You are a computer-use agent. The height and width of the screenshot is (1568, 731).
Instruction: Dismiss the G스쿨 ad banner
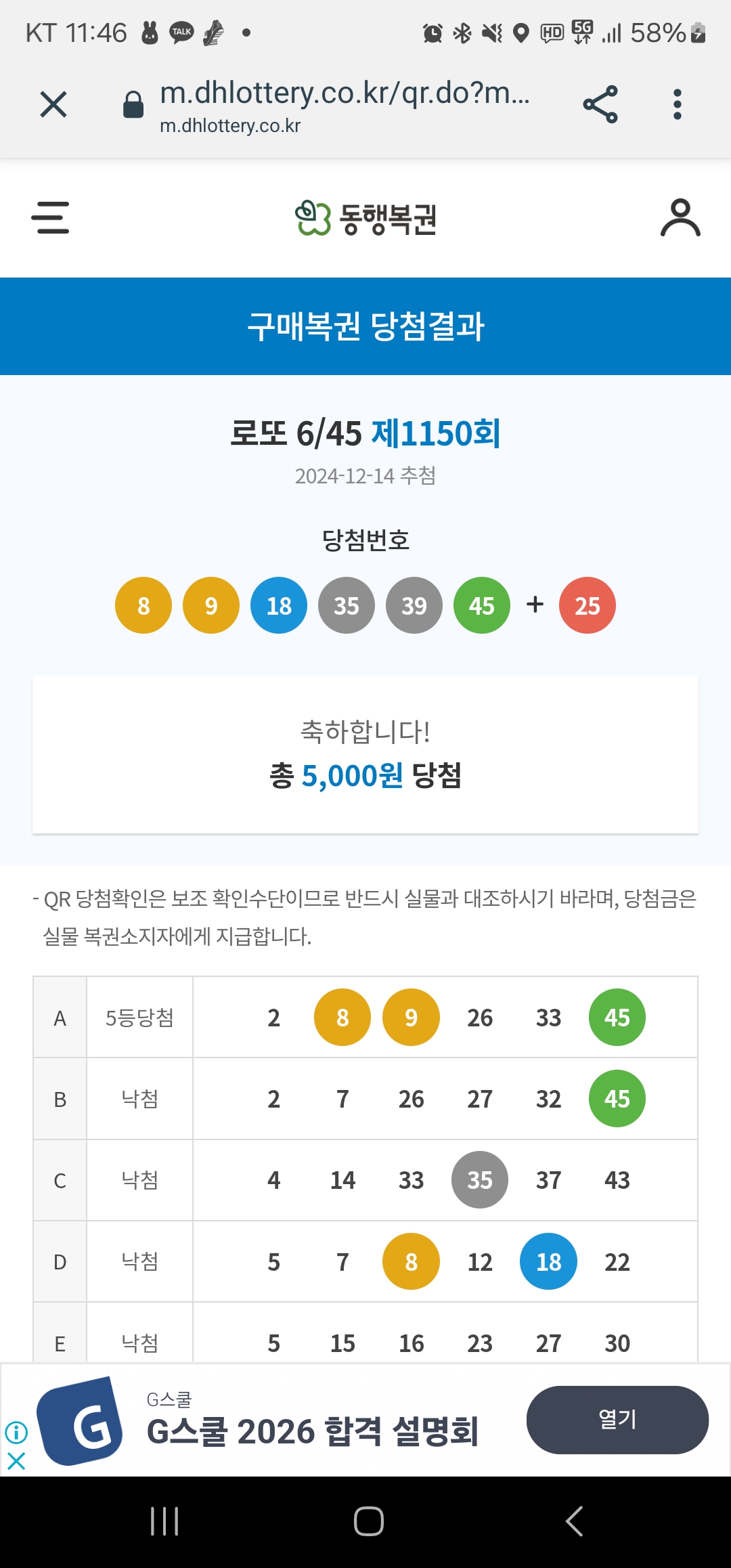click(16, 1461)
